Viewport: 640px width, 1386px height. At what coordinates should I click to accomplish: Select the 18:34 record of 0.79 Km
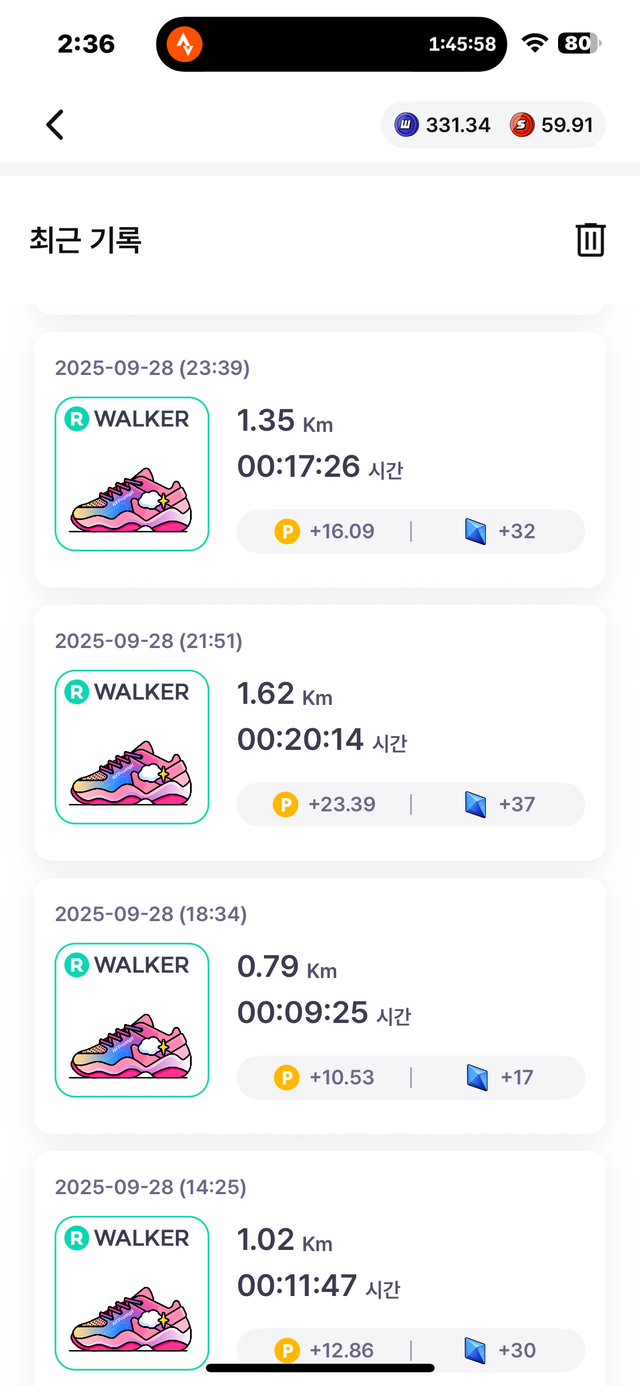(x=320, y=1005)
